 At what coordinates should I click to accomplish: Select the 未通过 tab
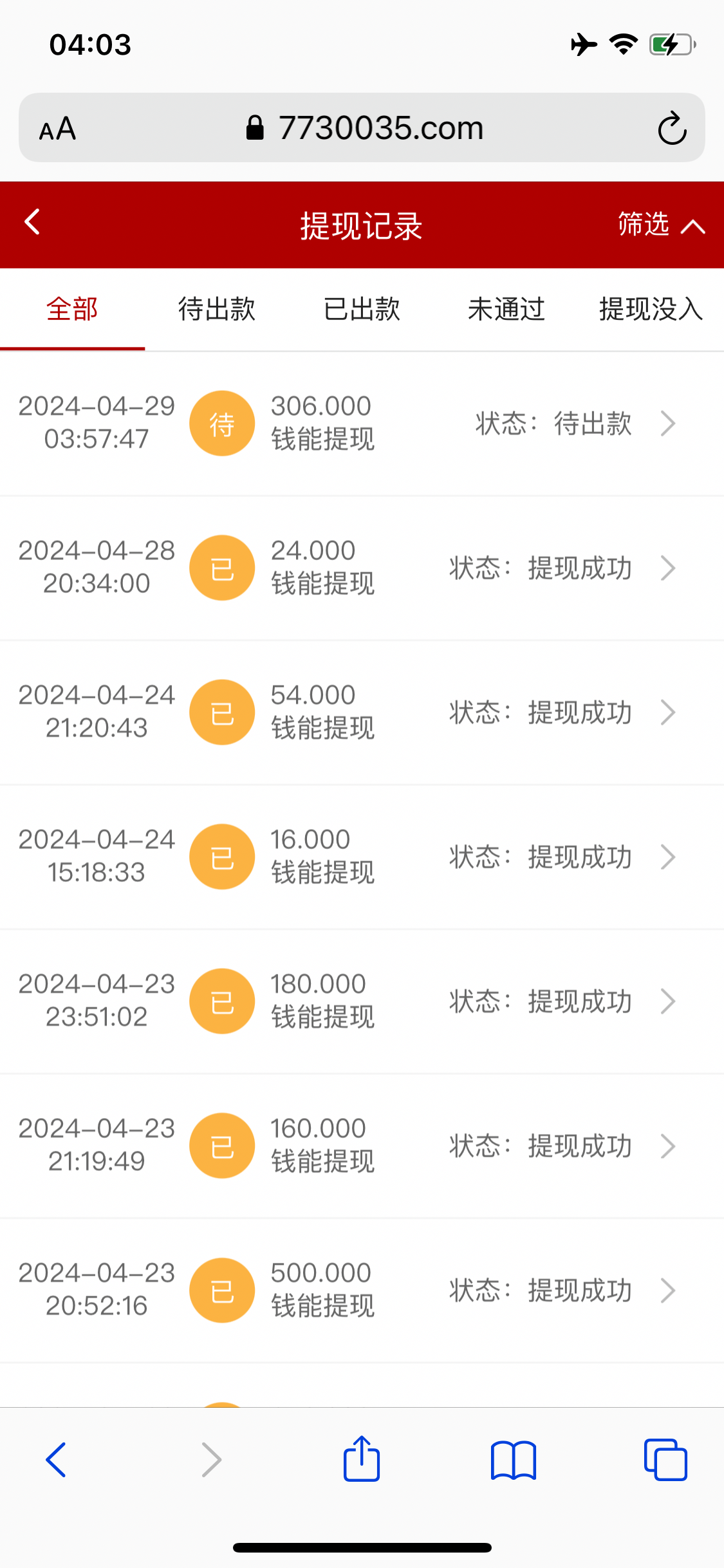[x=506, y=310]
